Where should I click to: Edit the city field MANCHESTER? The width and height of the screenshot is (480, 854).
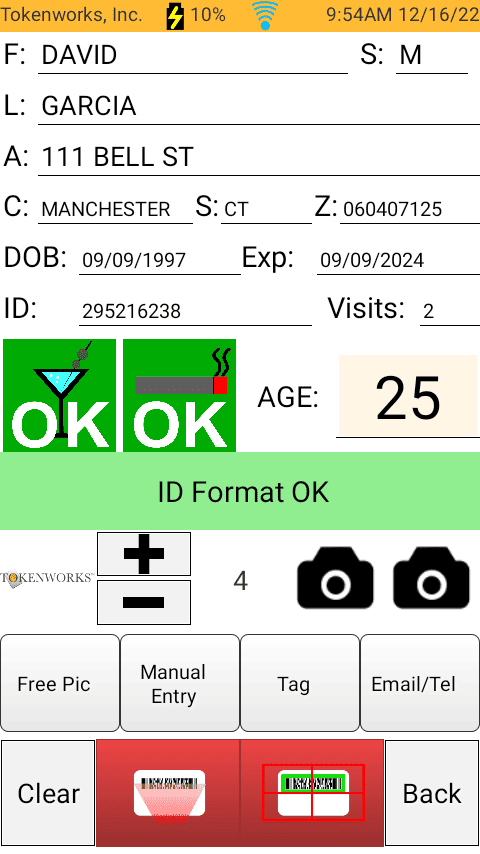[x=116, y=209]
